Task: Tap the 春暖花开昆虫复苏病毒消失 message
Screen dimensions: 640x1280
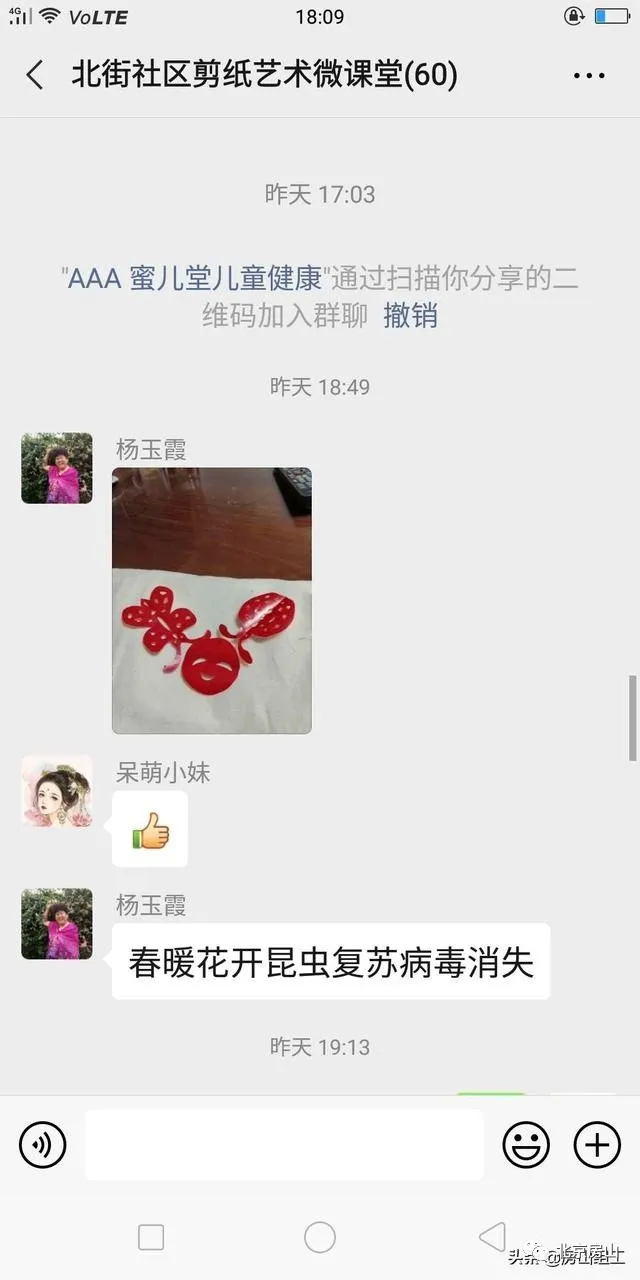Action: tap(331, 962)
